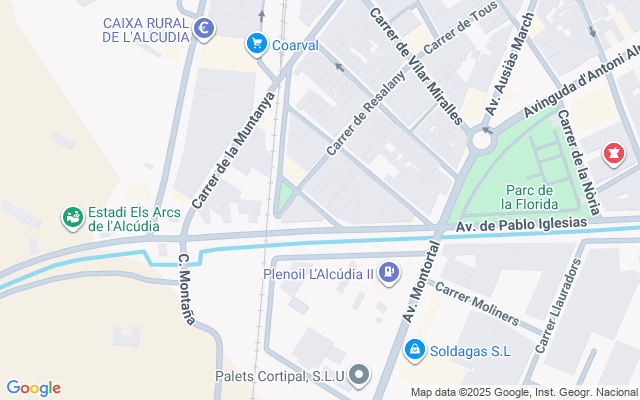This screenshot has width=640, height=400.
Task: Select the Plenoil L'Alcúdia II gas station pin
Action: [389, 272]
